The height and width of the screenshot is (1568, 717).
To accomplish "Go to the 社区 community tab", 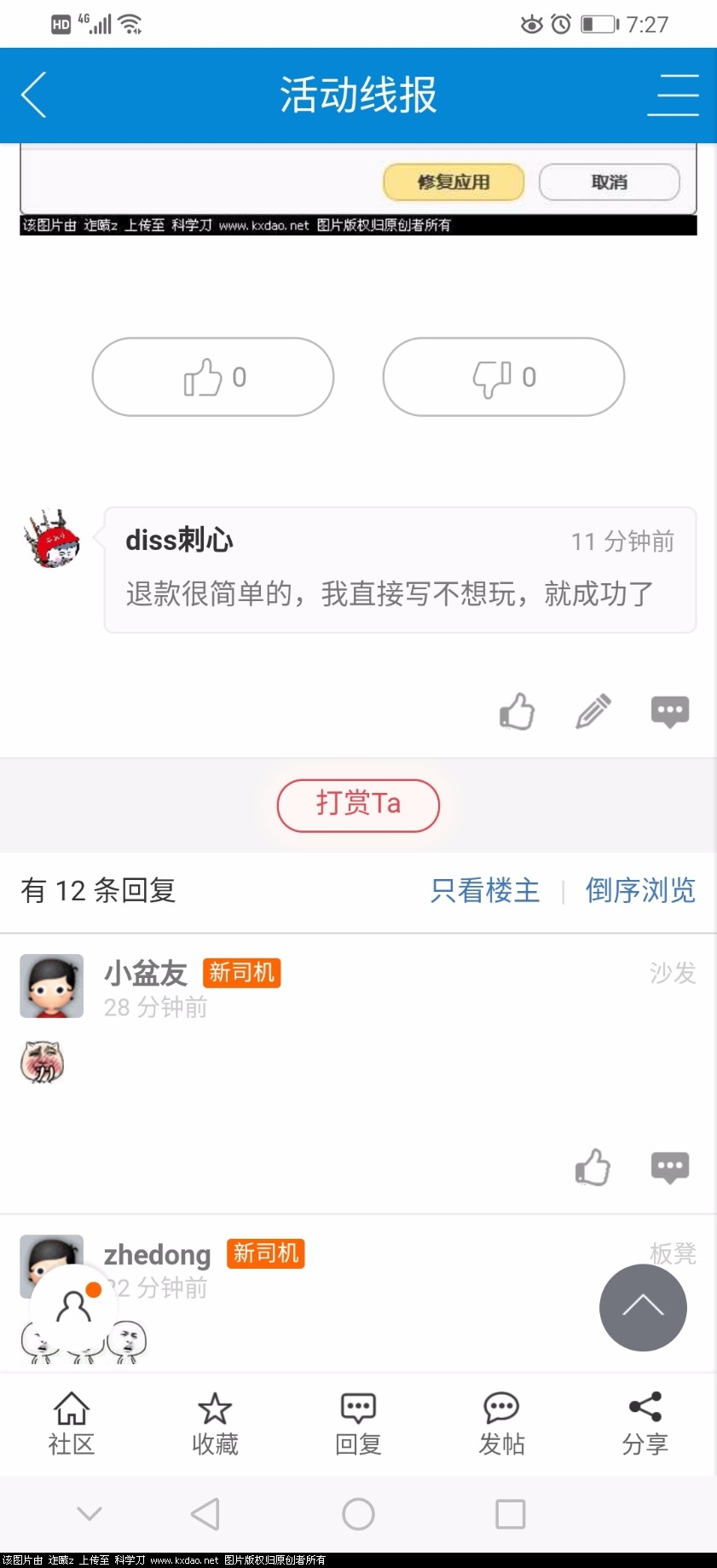I will [72, 1423].
